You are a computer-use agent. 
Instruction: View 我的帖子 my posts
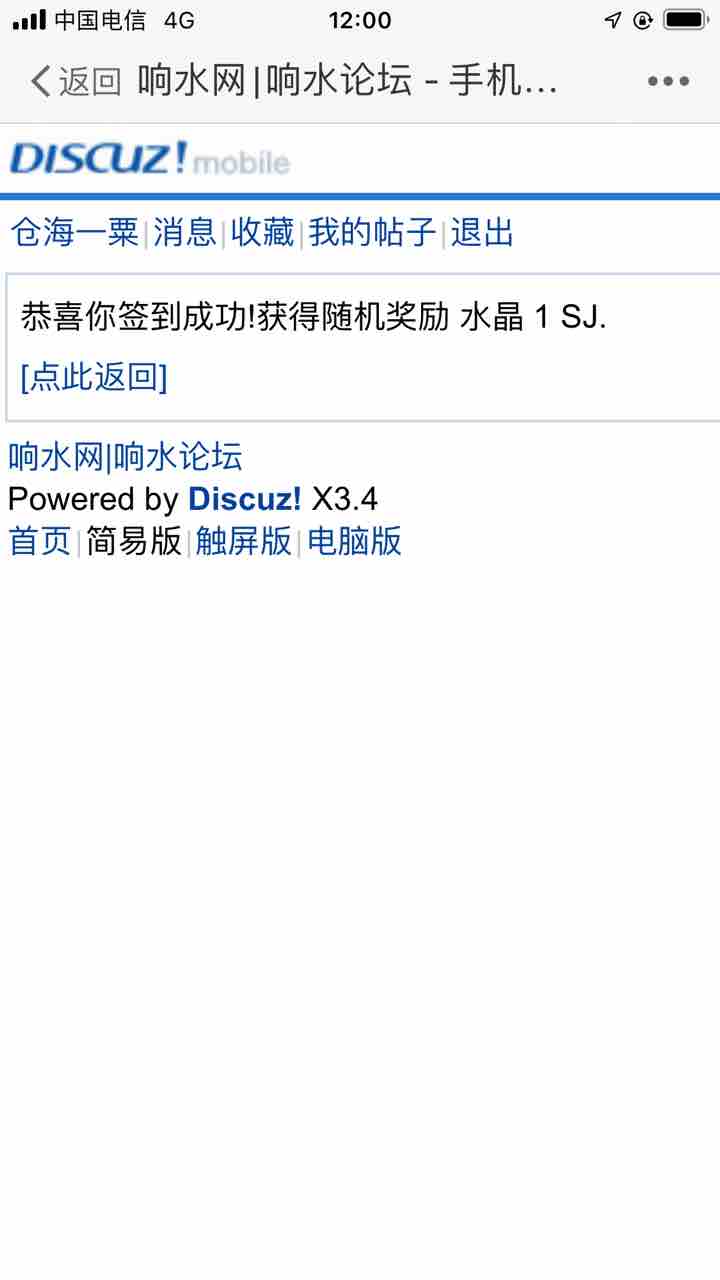pyautogui.click(x=372, y=233)
